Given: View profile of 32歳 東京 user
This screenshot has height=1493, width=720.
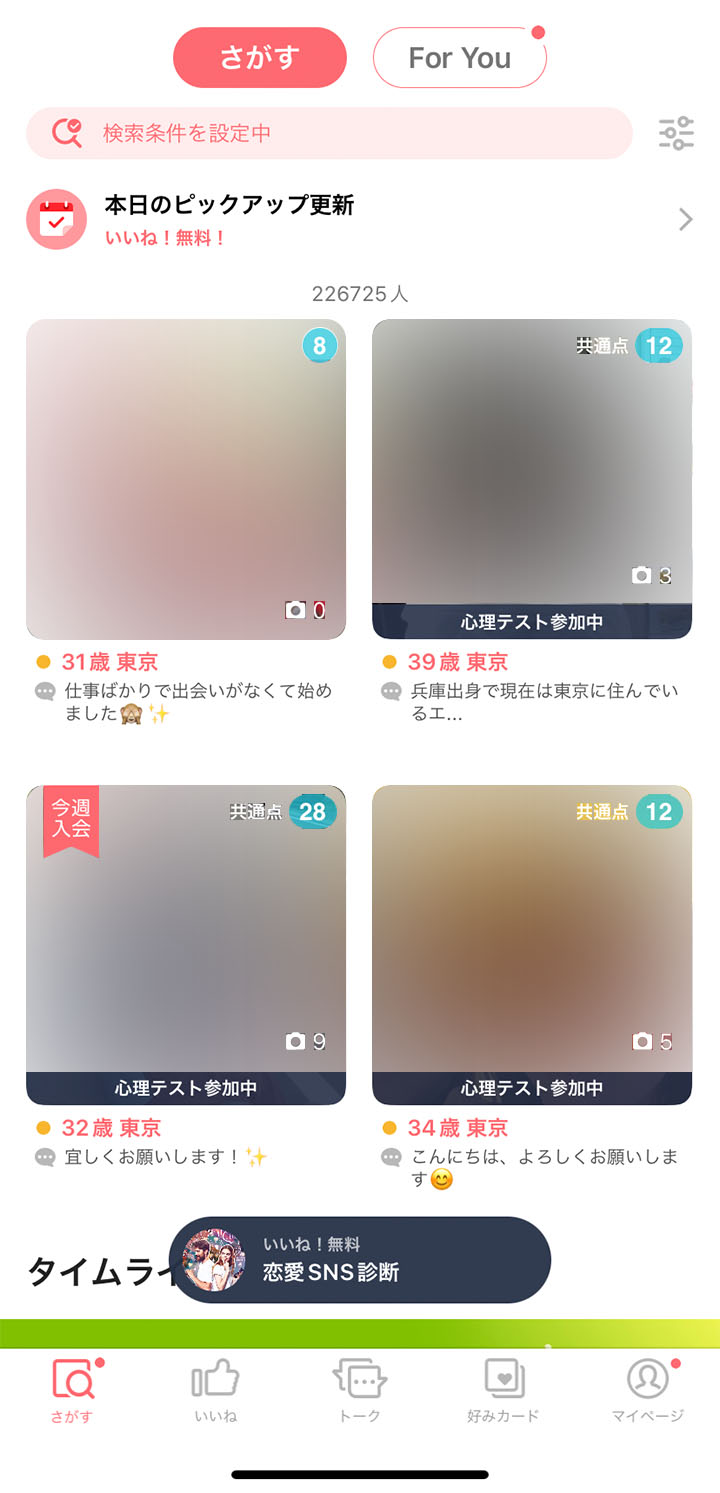Looking at the screenshot, I should click(186, 945).
